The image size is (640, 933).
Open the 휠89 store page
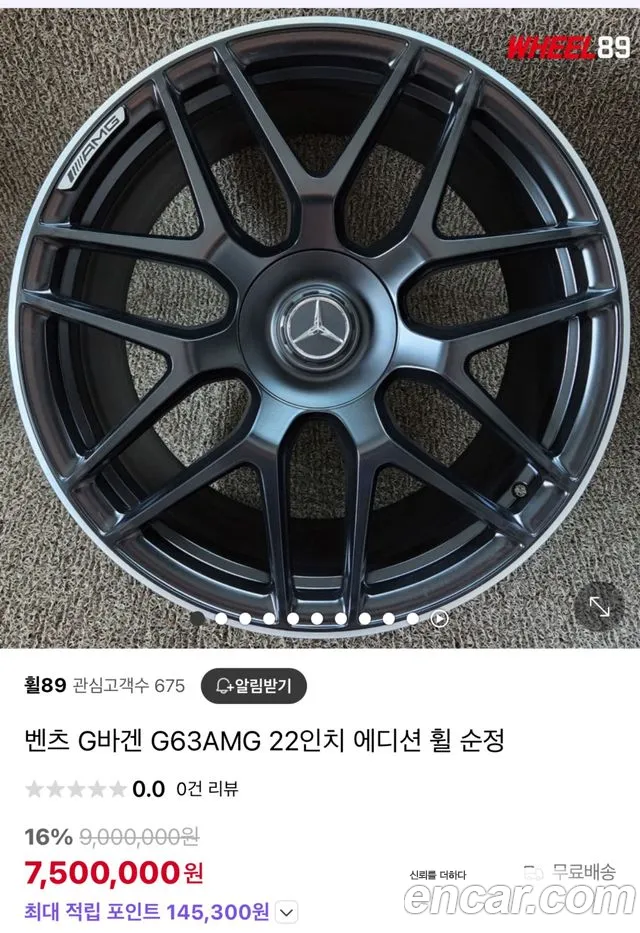point(44,686)
